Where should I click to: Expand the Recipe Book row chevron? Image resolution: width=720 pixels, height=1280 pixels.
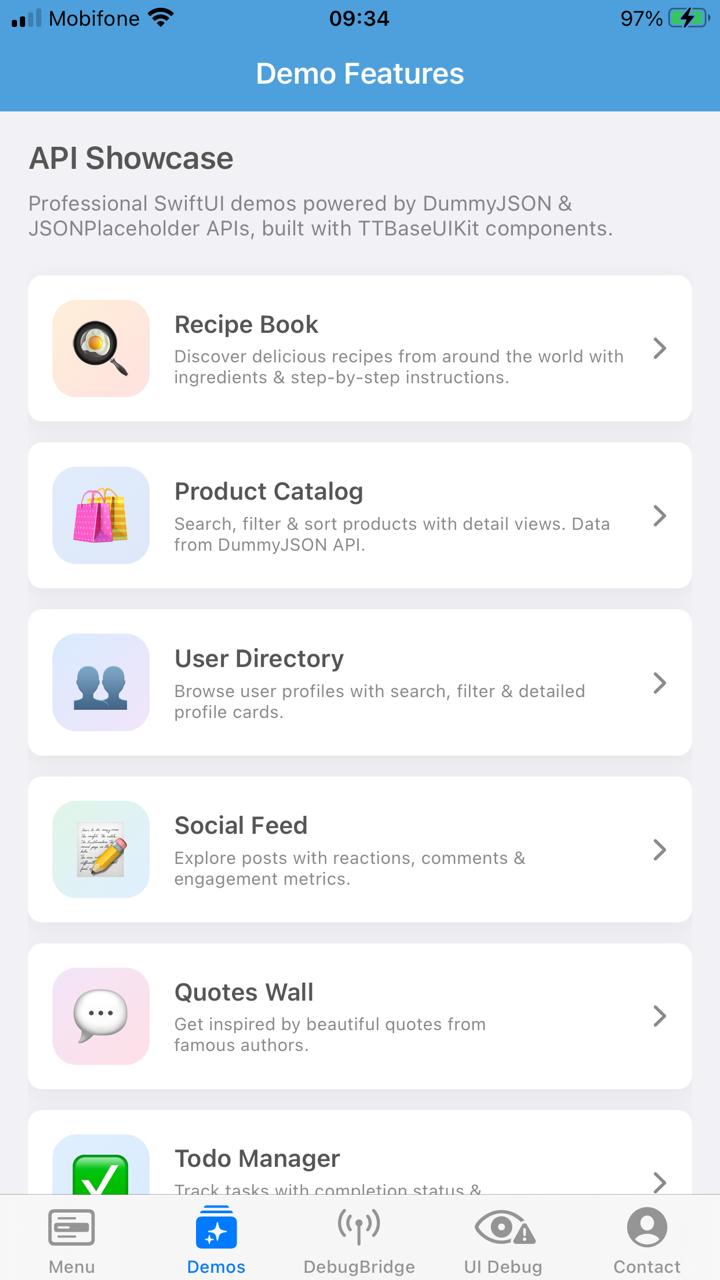click(659, 348)
